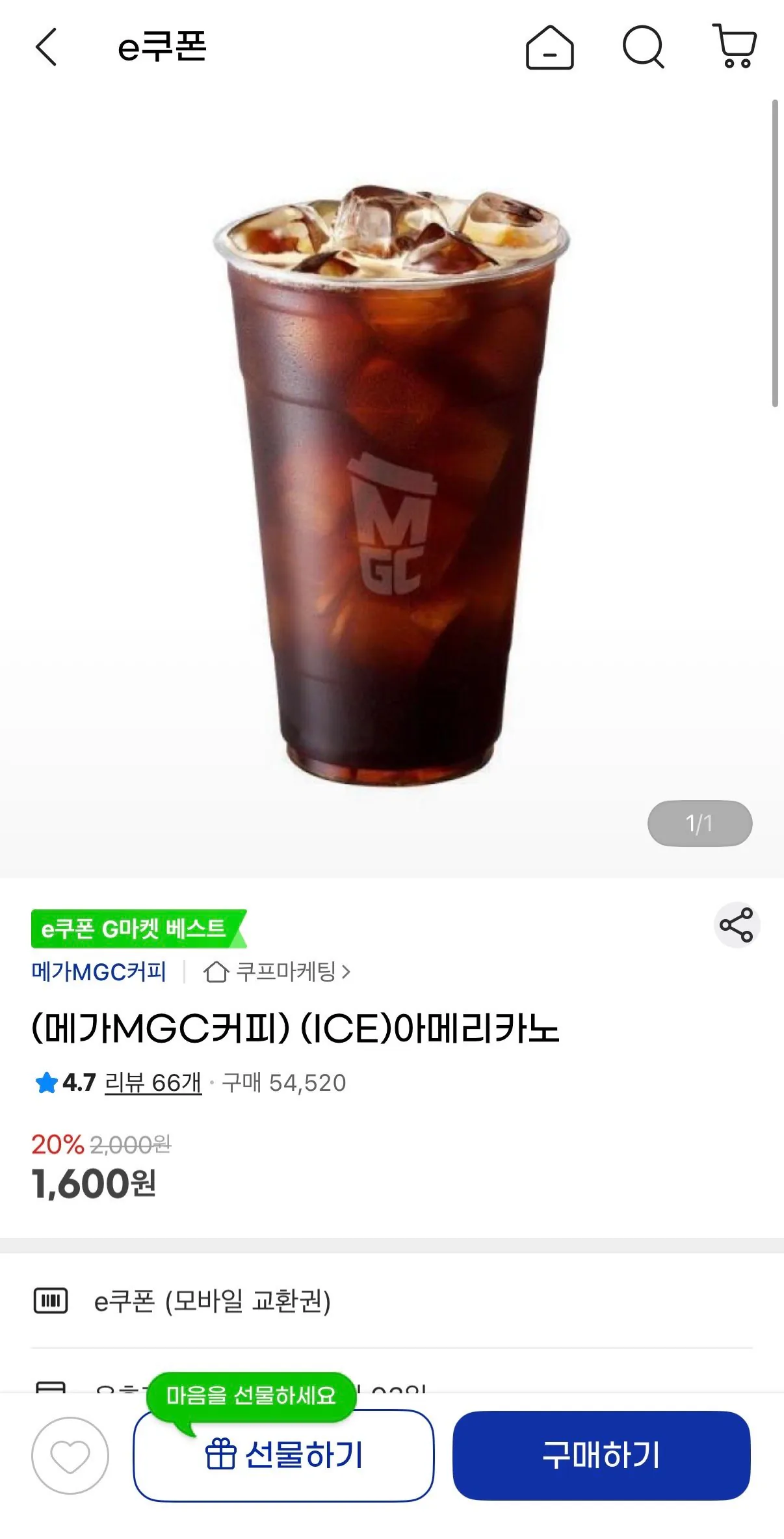Share this product via the share icon
The height and width of the screenshot is (1539, 784).
coord(737,926)
